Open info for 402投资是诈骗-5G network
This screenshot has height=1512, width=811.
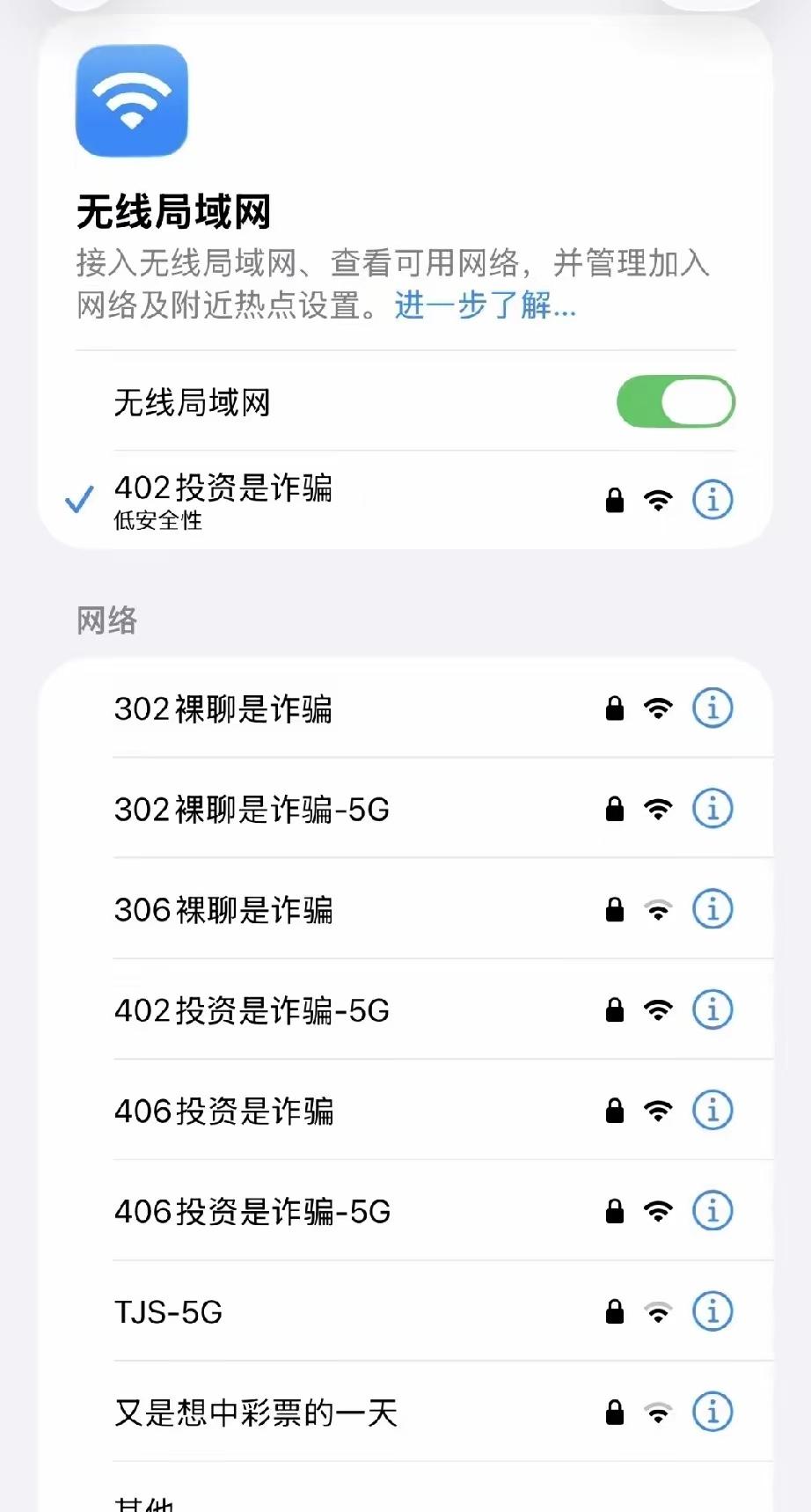[712, 1009]
